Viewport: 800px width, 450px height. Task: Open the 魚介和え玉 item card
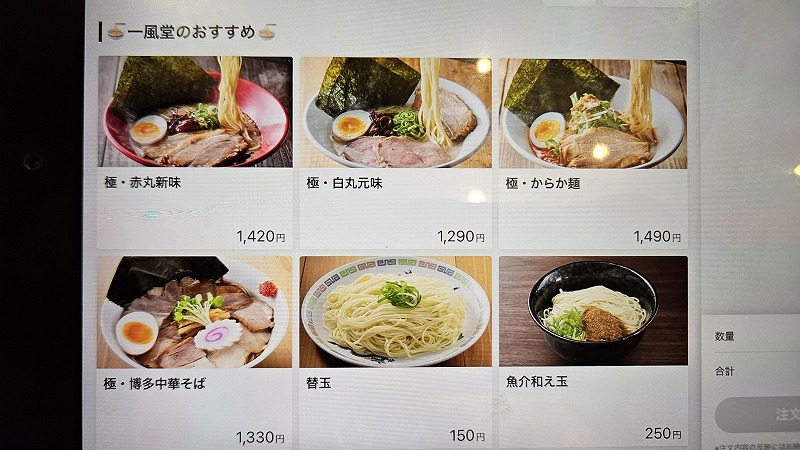tap(593, 350)
